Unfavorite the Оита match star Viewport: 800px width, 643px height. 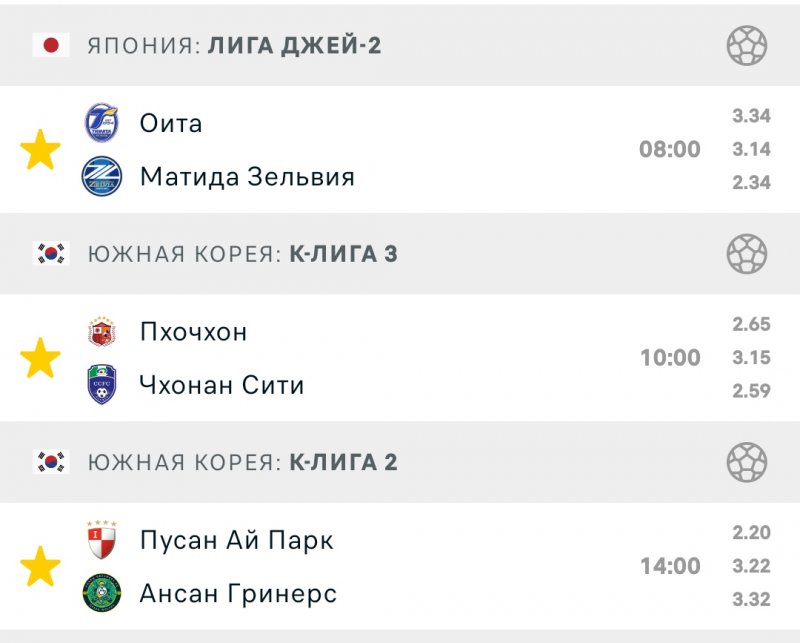tap(41, 150)
